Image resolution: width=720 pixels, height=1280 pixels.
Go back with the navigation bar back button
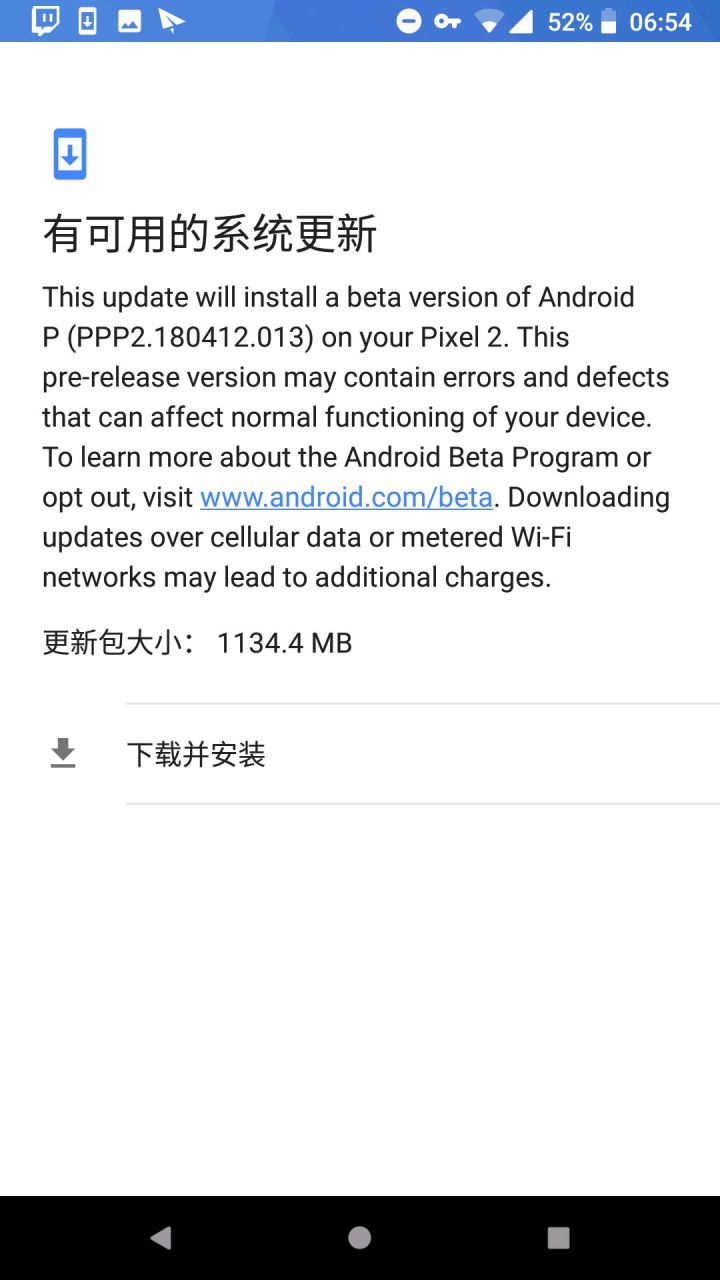pos(160,1238)
